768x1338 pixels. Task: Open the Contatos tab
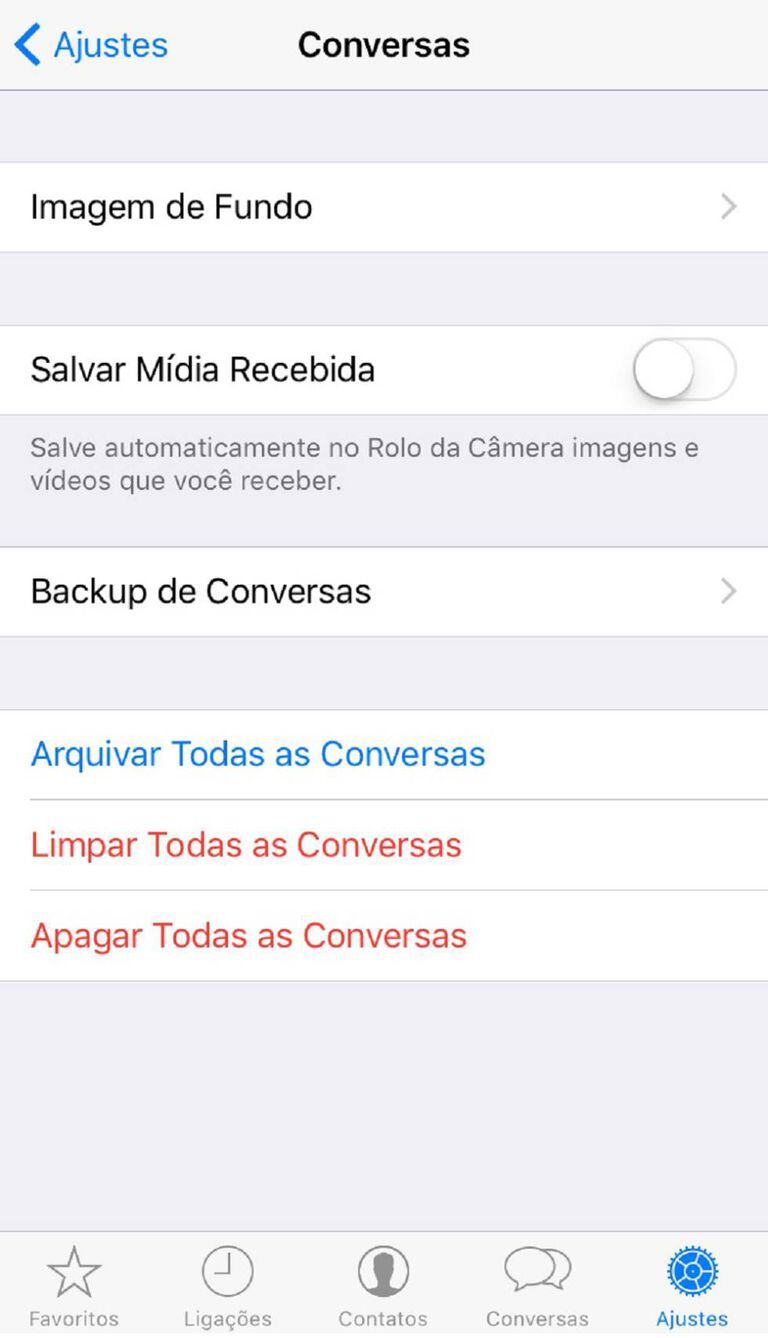(383, 1287)
